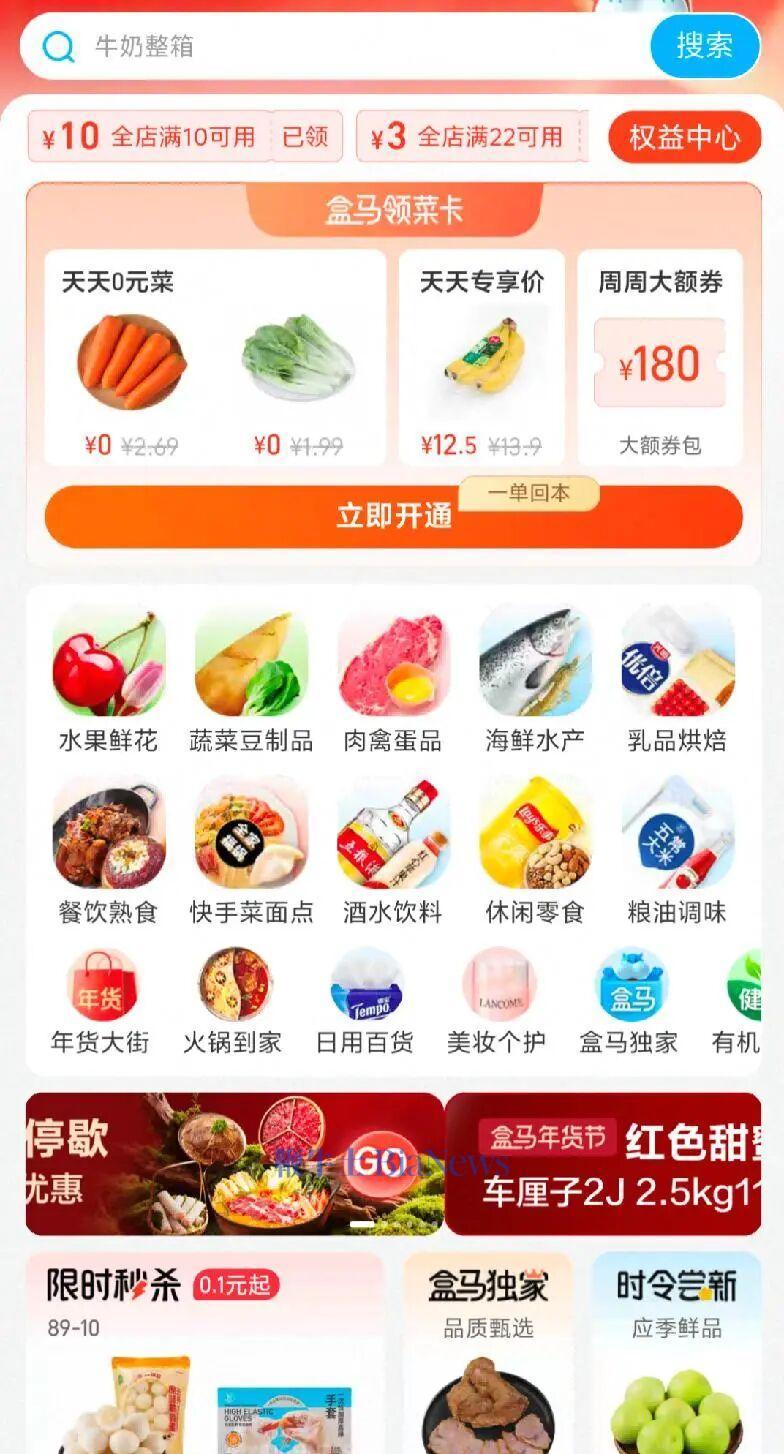
Task: Select the 蔬菜豆制品 category icon
Action: [x=250, y=663]
